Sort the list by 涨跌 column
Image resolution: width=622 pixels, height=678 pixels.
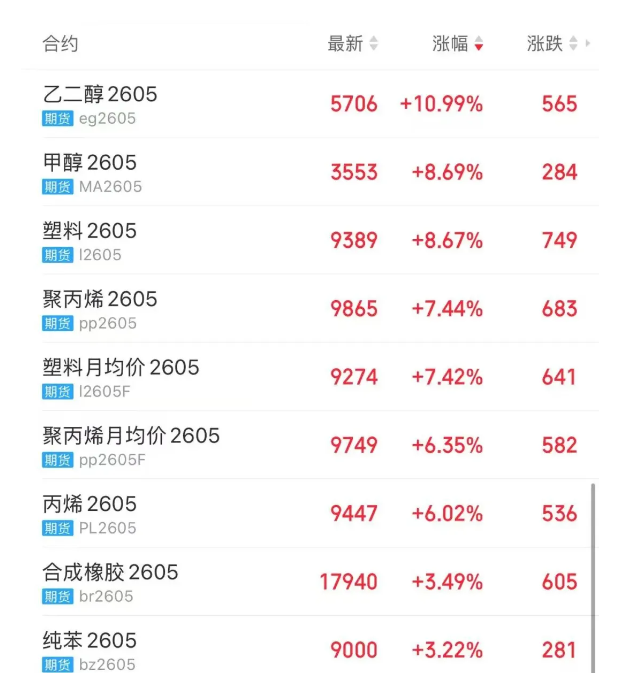[553, 44]
